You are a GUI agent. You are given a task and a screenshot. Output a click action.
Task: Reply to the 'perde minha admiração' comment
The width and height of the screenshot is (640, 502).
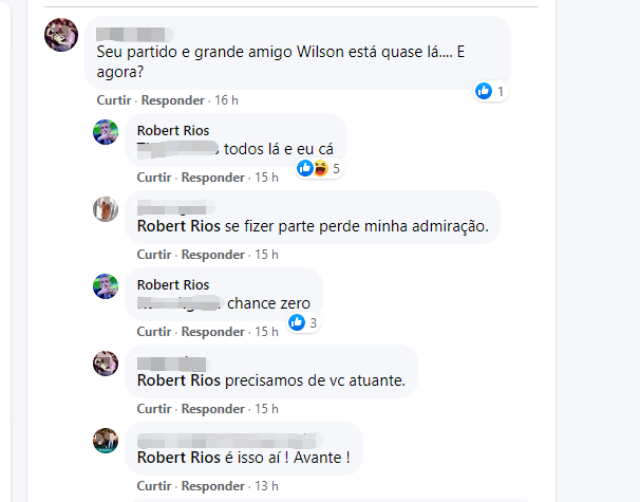pyautogui.click(x=213, y=254)
